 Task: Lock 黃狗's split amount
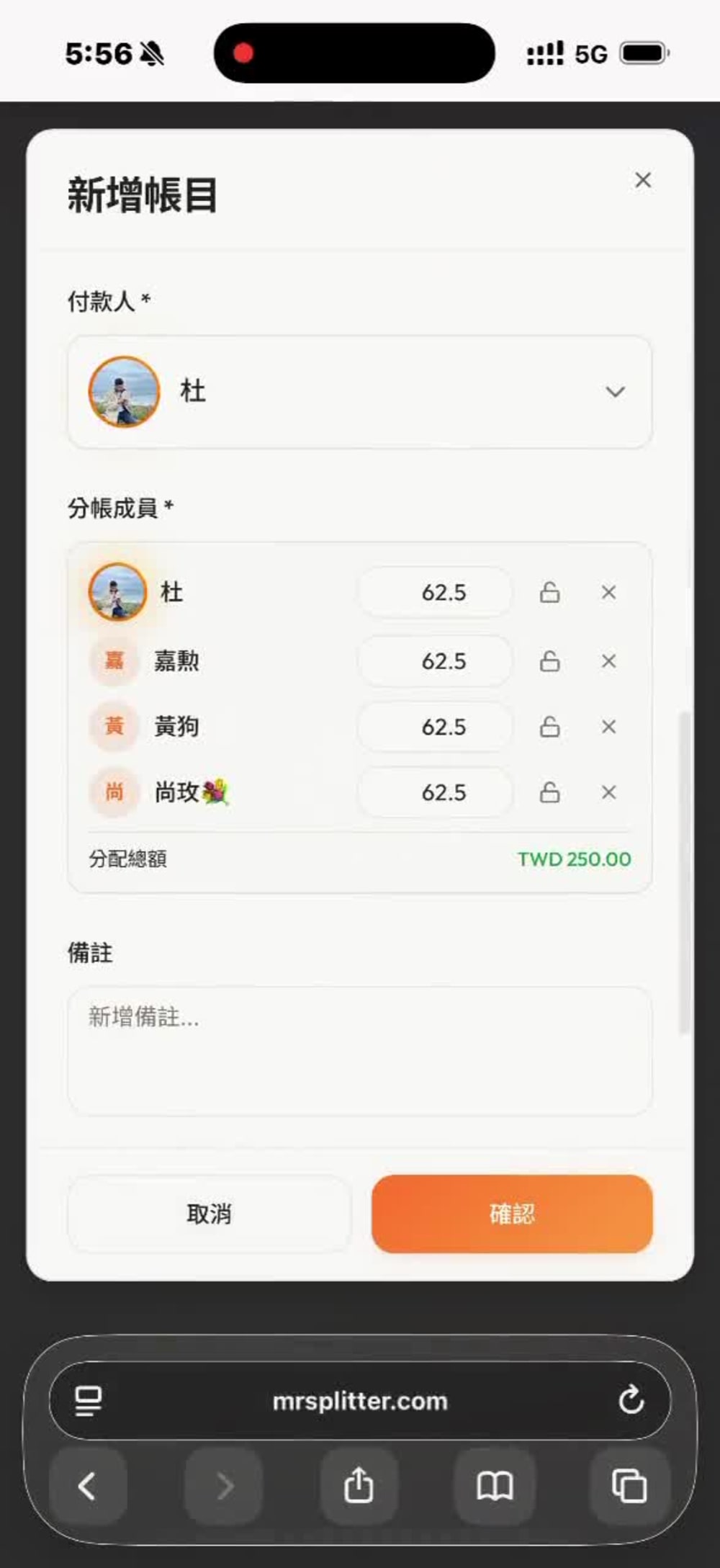549,727
